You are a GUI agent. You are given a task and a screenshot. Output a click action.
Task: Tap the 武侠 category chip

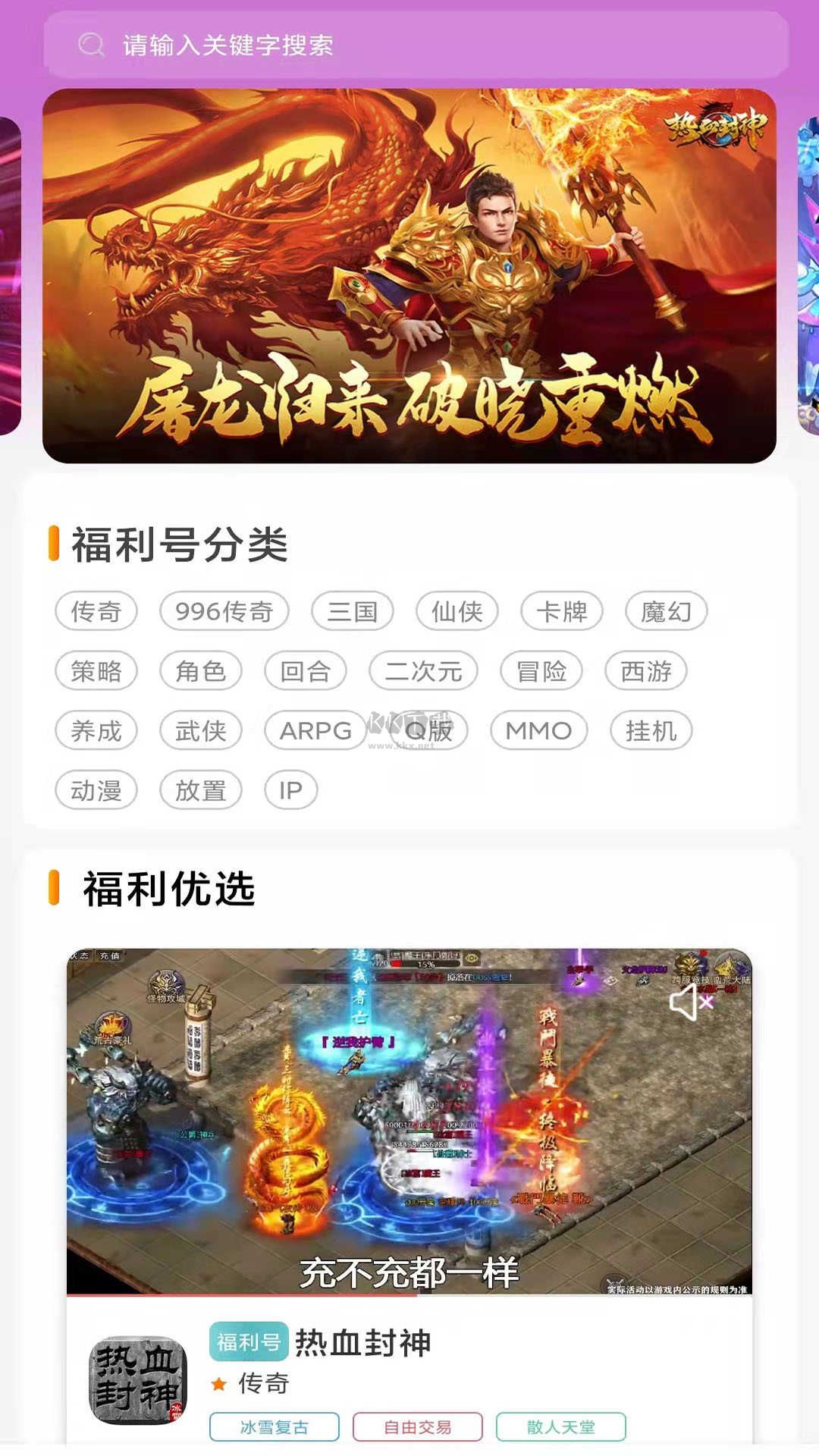pyautogui.click(x=201, y=731)
